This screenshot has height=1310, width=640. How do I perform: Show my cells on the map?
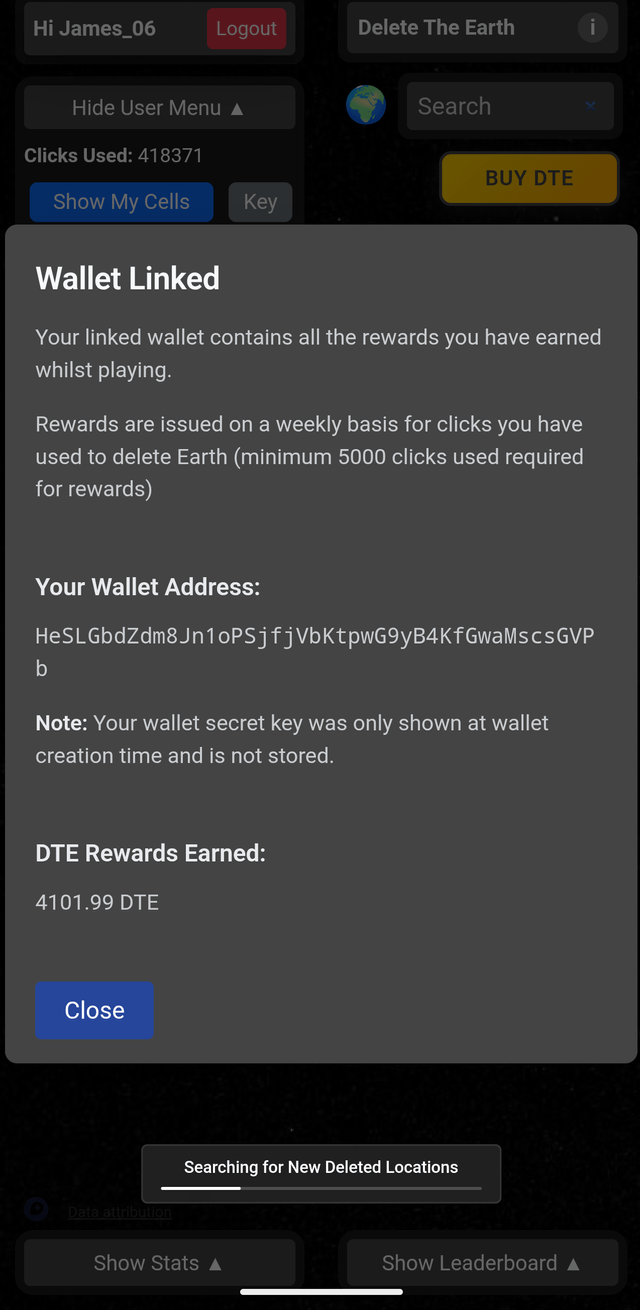(121, 202)
